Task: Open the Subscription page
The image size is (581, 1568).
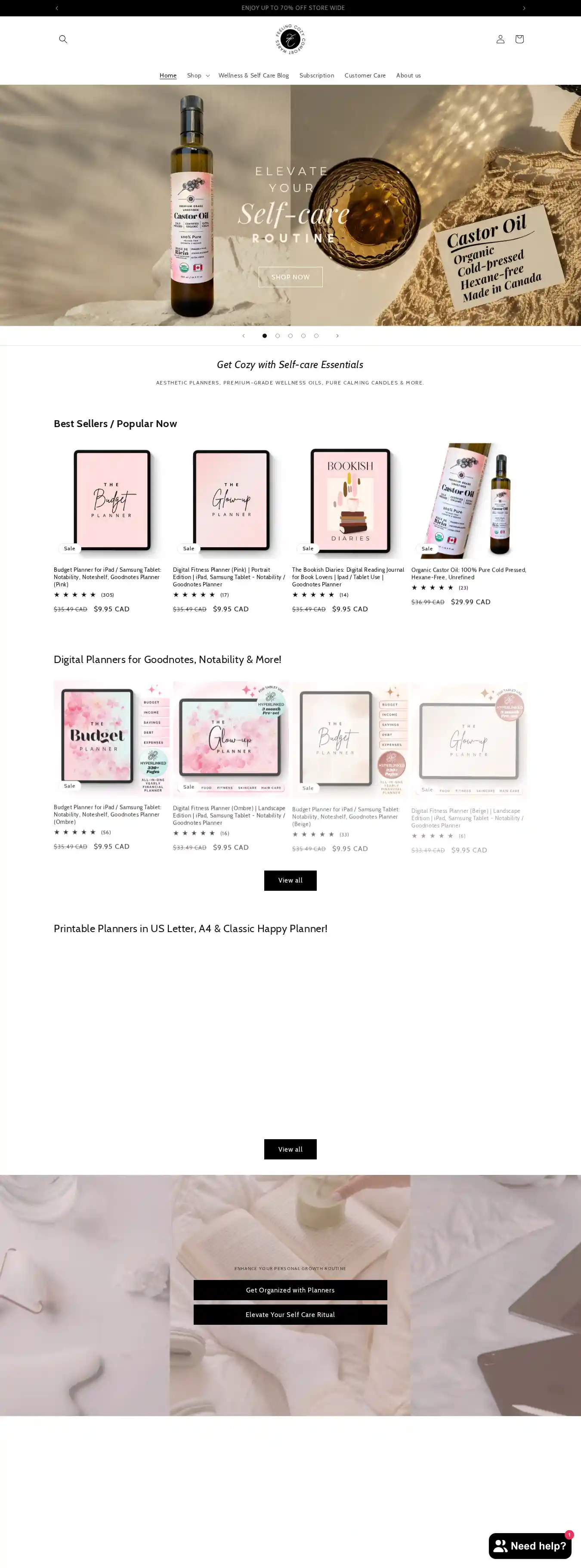Action: coord(316,75)
